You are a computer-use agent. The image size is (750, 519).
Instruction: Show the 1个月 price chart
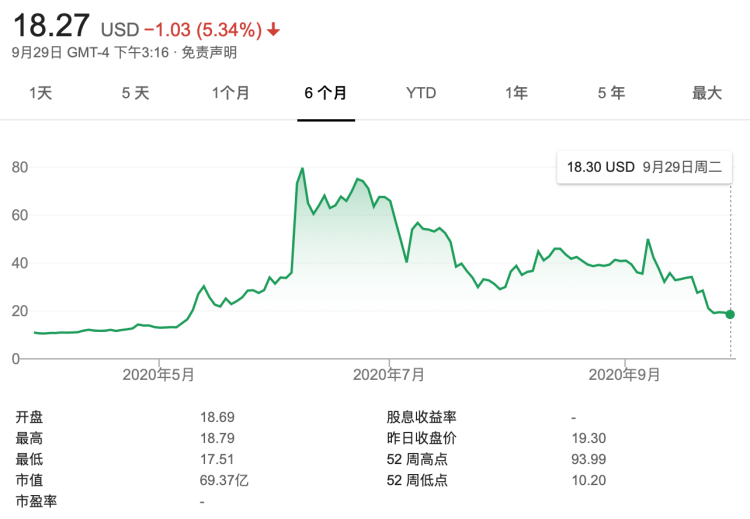230,93
